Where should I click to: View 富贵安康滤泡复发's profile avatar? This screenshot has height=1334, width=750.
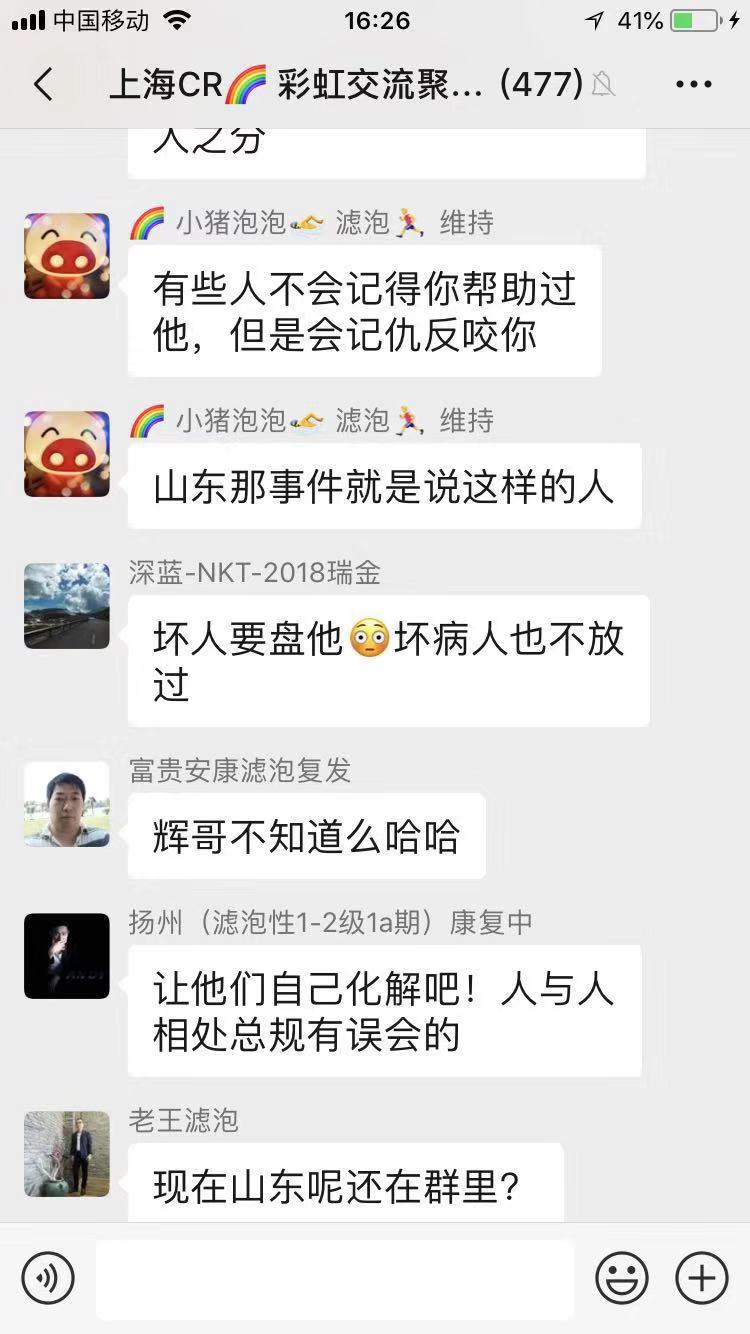[x=67, y=804]
